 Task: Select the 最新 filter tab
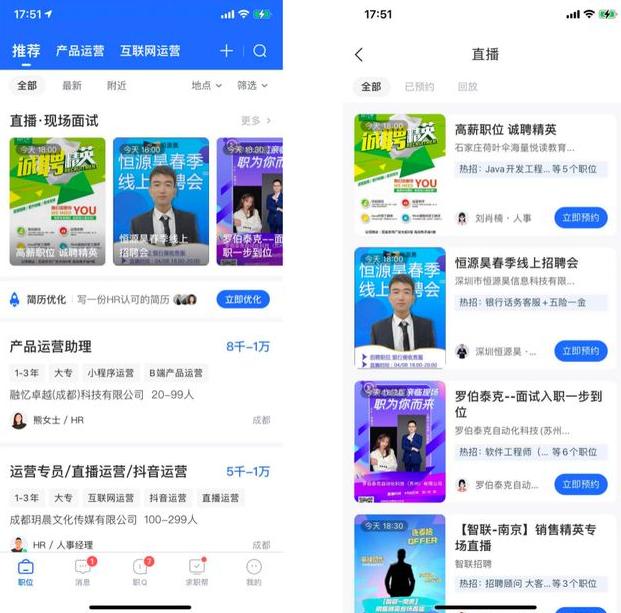click(x=72, y=86)
